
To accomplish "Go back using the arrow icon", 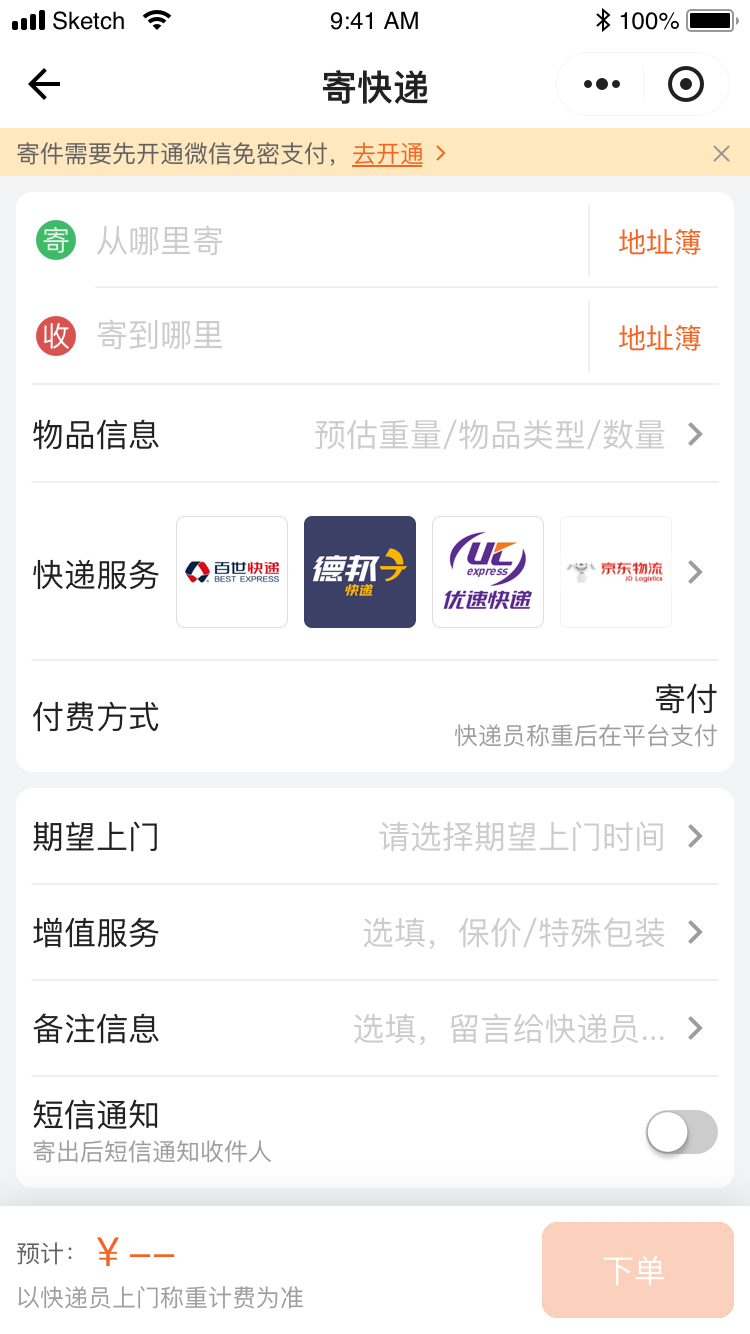I will (44, 85).
